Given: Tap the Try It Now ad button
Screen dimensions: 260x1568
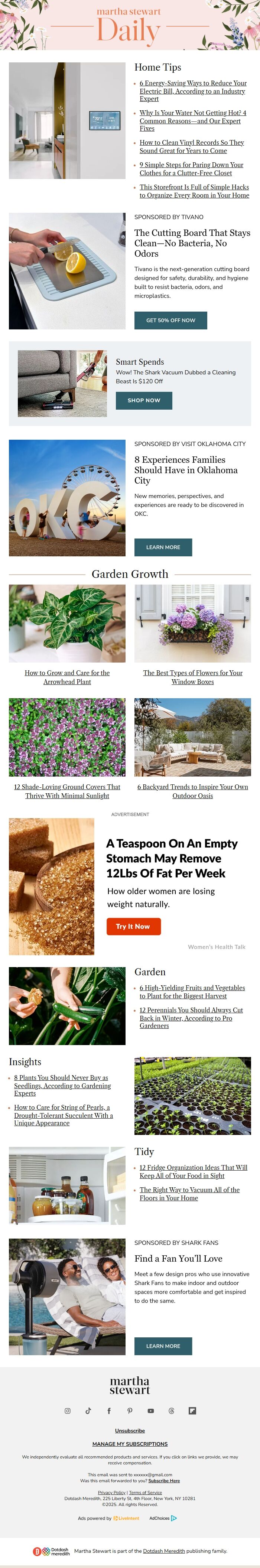Looking at the screenshot, I should [133, 926].
